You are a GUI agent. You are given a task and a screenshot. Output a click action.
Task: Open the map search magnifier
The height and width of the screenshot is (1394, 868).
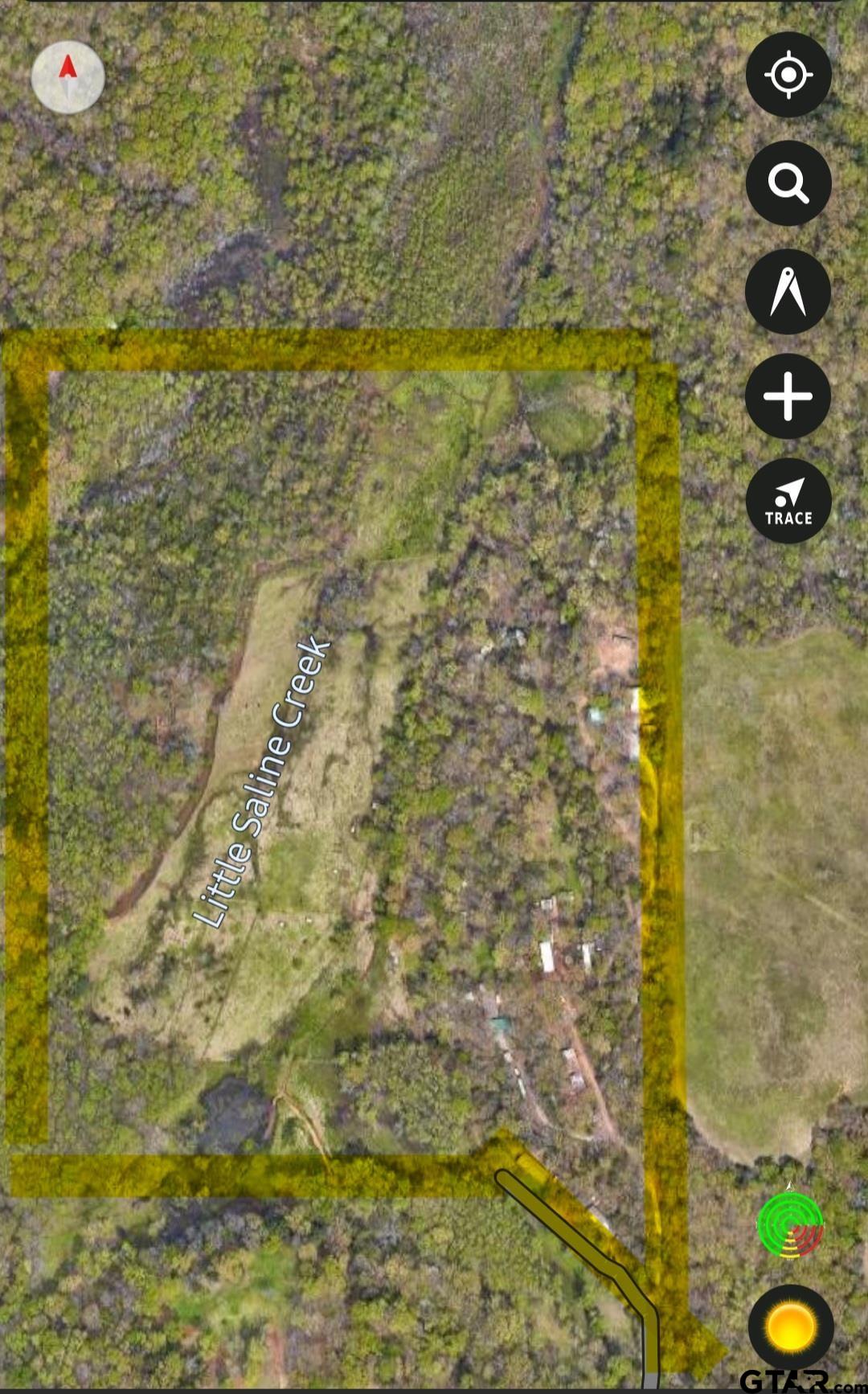[788, 183]
